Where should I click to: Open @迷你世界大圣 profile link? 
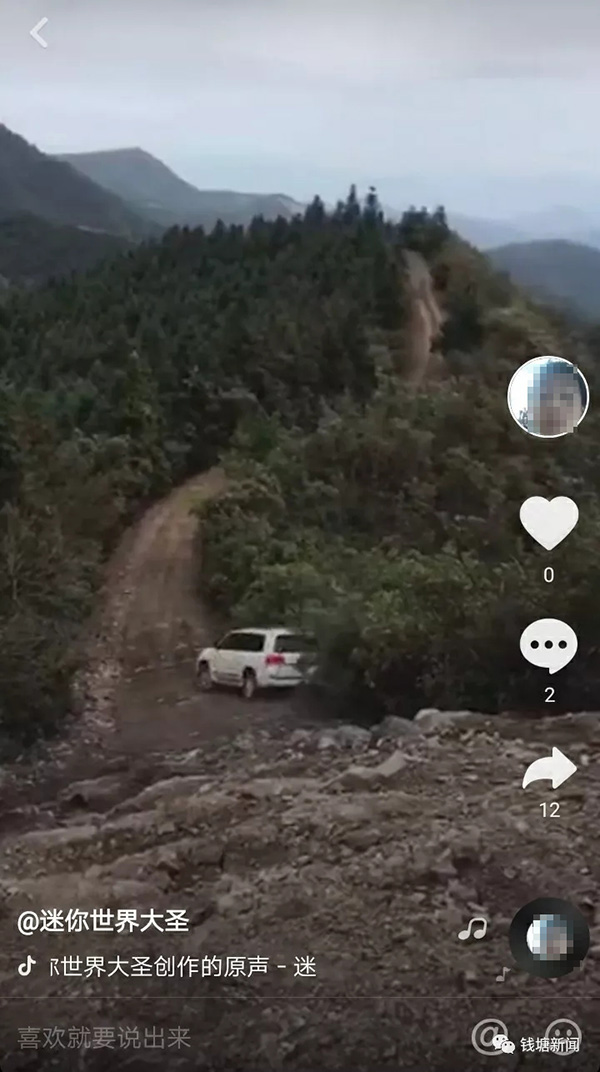[x=103, y=921]
